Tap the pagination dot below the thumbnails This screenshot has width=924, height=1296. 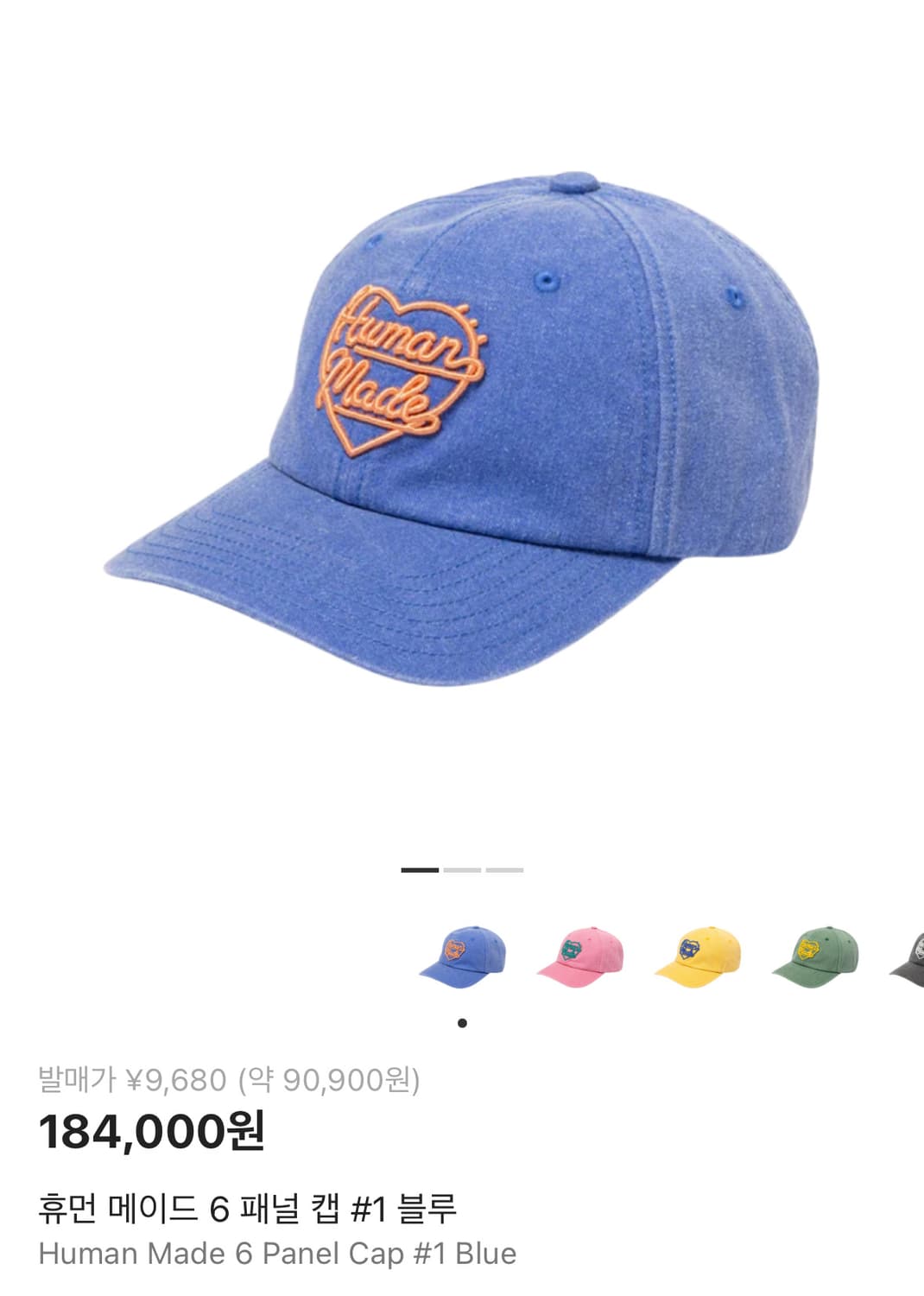tap(463, 1022)
